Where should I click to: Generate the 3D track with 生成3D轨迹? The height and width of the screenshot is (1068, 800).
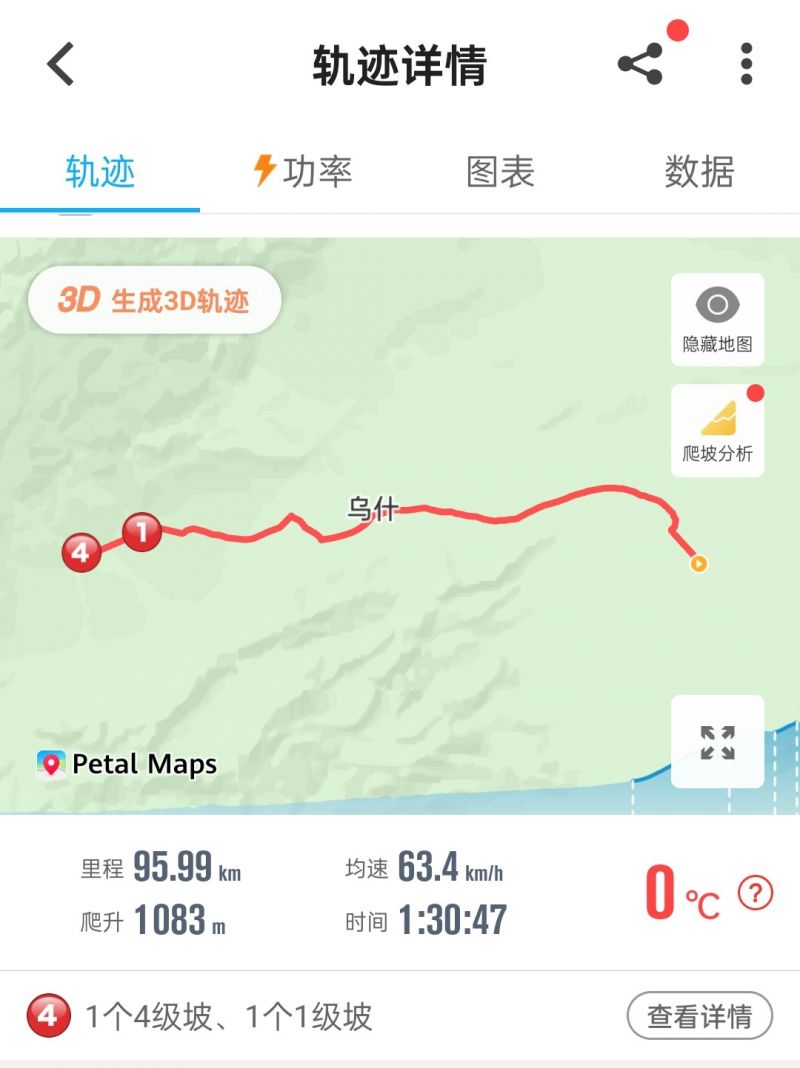[x=154, y=300]
